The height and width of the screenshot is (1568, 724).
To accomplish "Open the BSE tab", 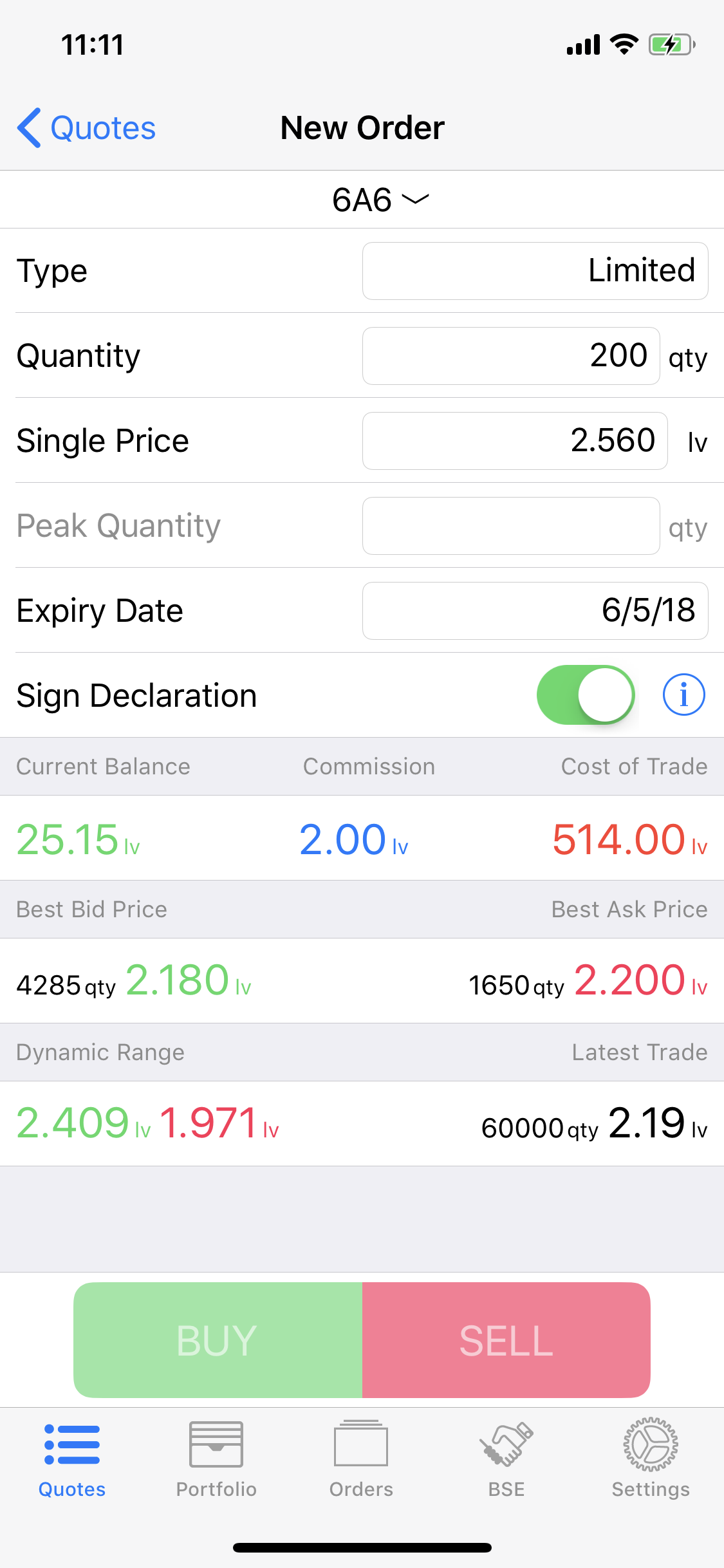I will point(506,1458).
